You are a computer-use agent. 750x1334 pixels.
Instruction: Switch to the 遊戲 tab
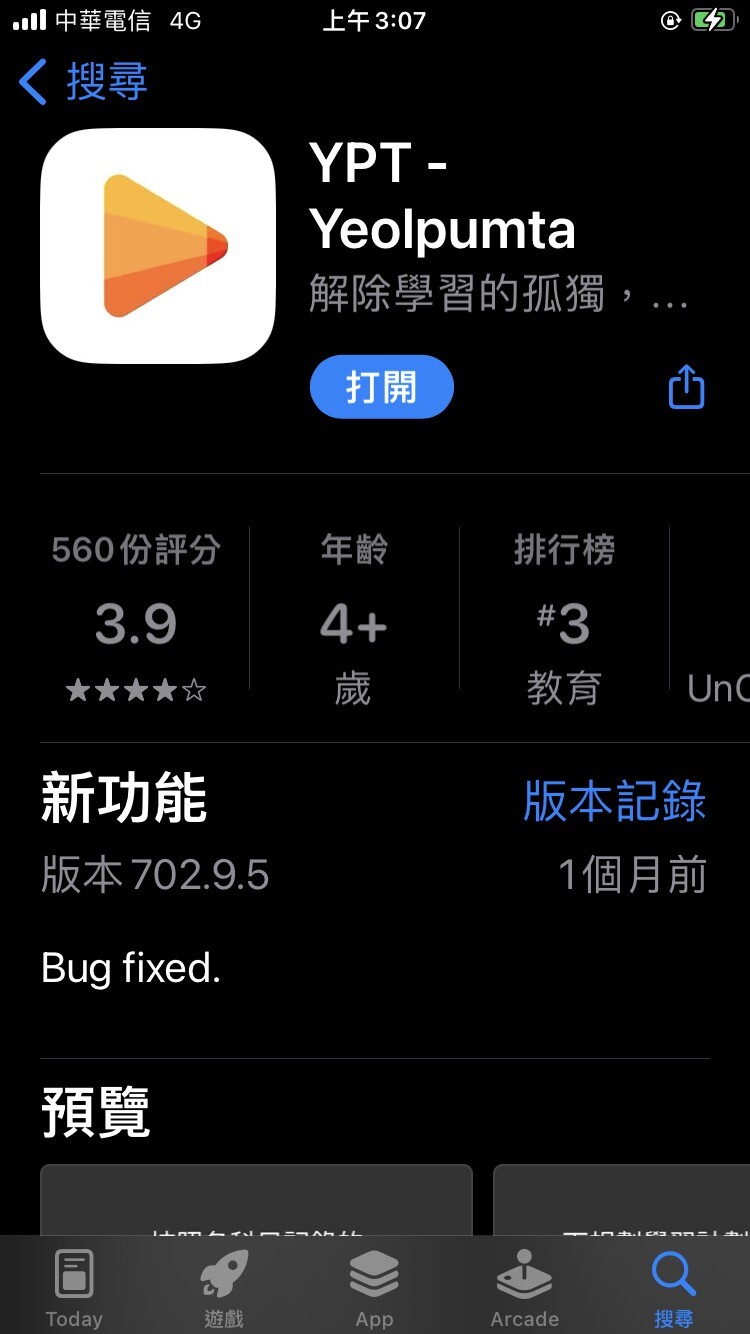(224, 1288)
